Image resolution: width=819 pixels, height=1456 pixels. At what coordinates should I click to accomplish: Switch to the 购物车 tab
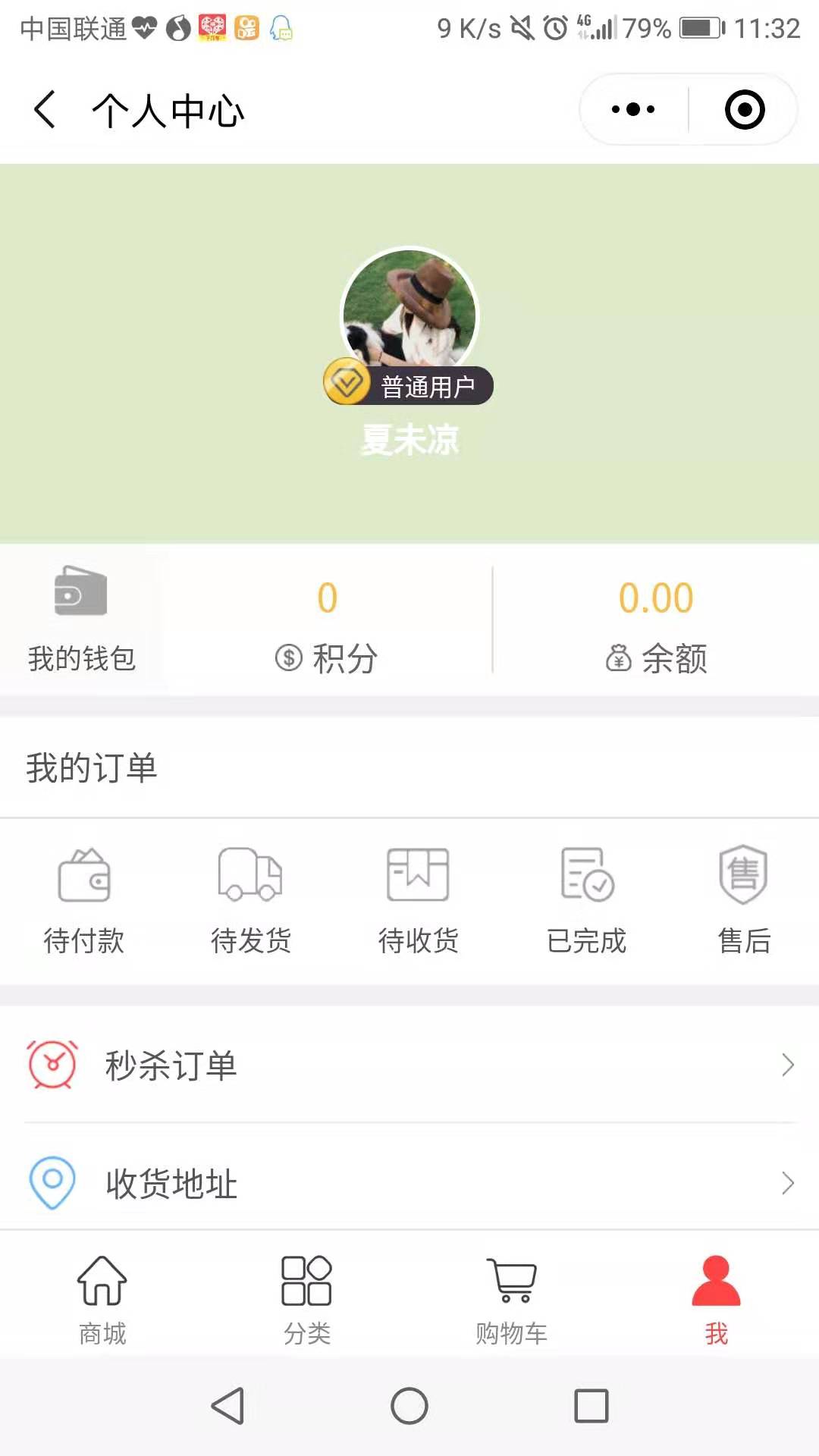point(512,1300)
